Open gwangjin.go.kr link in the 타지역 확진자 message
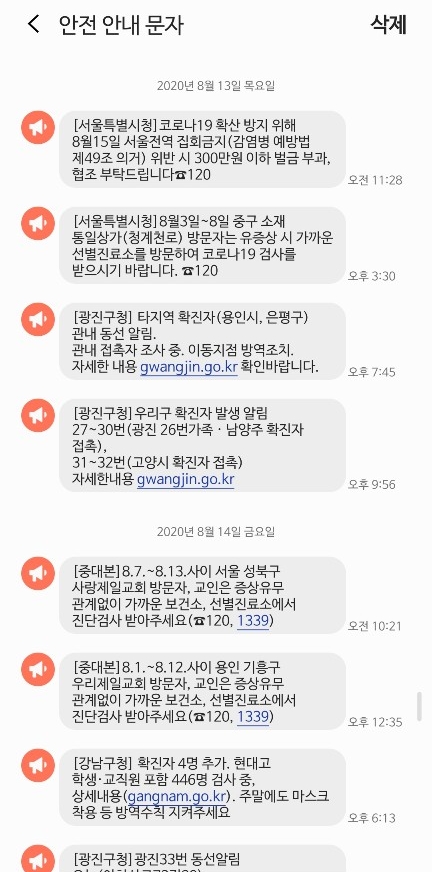This screenshot has width=432, height=872. pyautogui.click(x=189, y=368)
